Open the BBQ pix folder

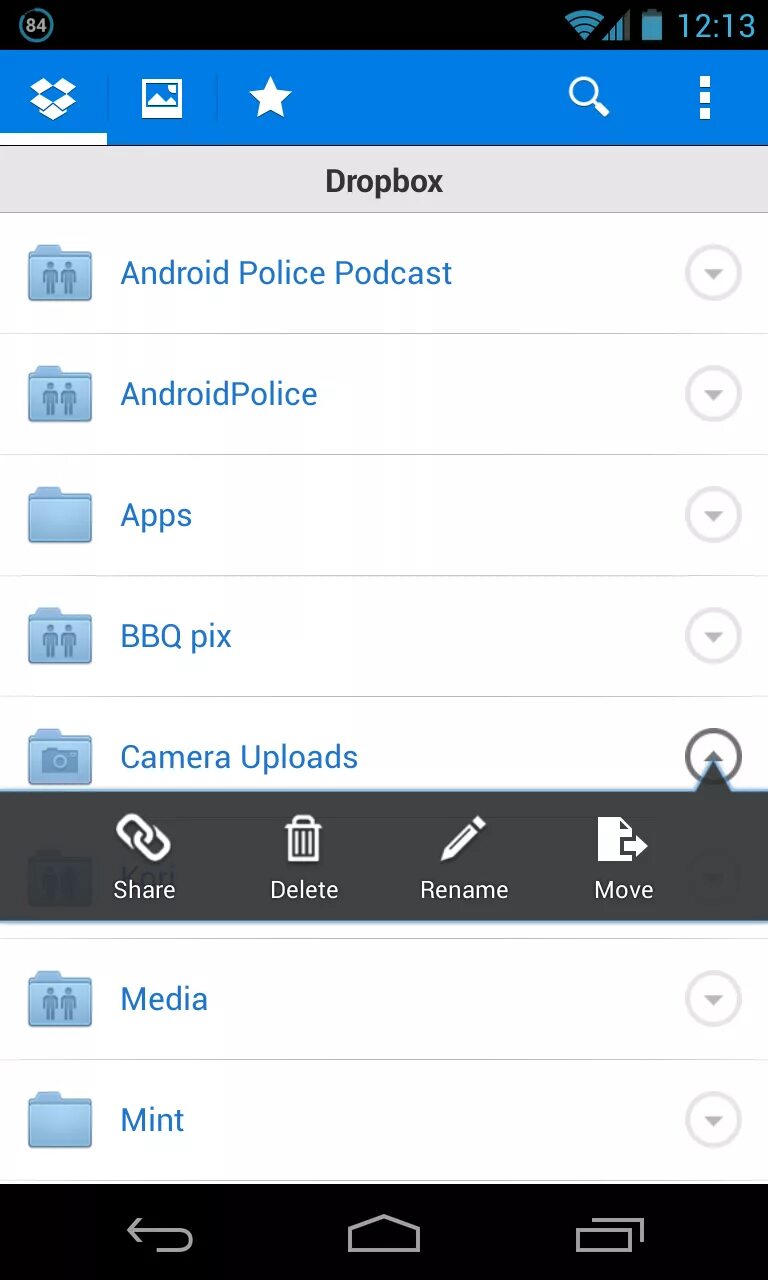pos(176,636)
